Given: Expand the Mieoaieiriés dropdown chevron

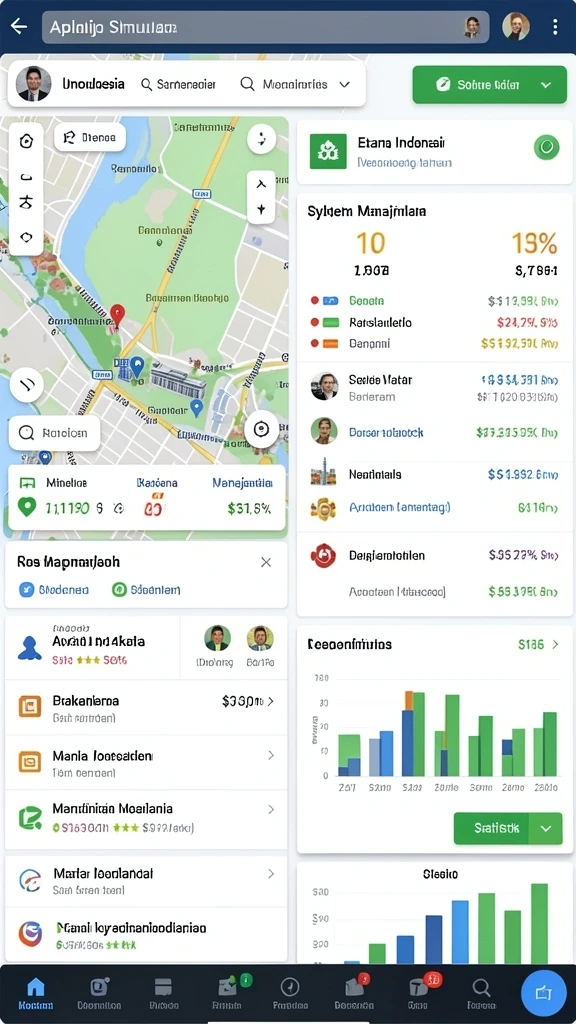Looking at the screenshot, I should pyautogui.click(x=345, y=84).
